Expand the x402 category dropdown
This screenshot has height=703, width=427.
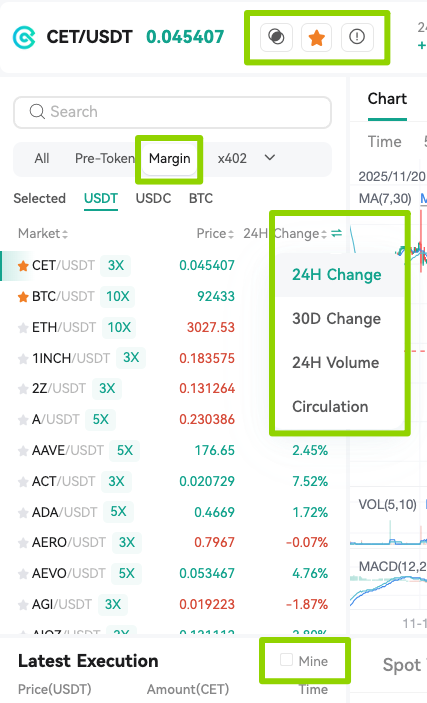point(270,158)
